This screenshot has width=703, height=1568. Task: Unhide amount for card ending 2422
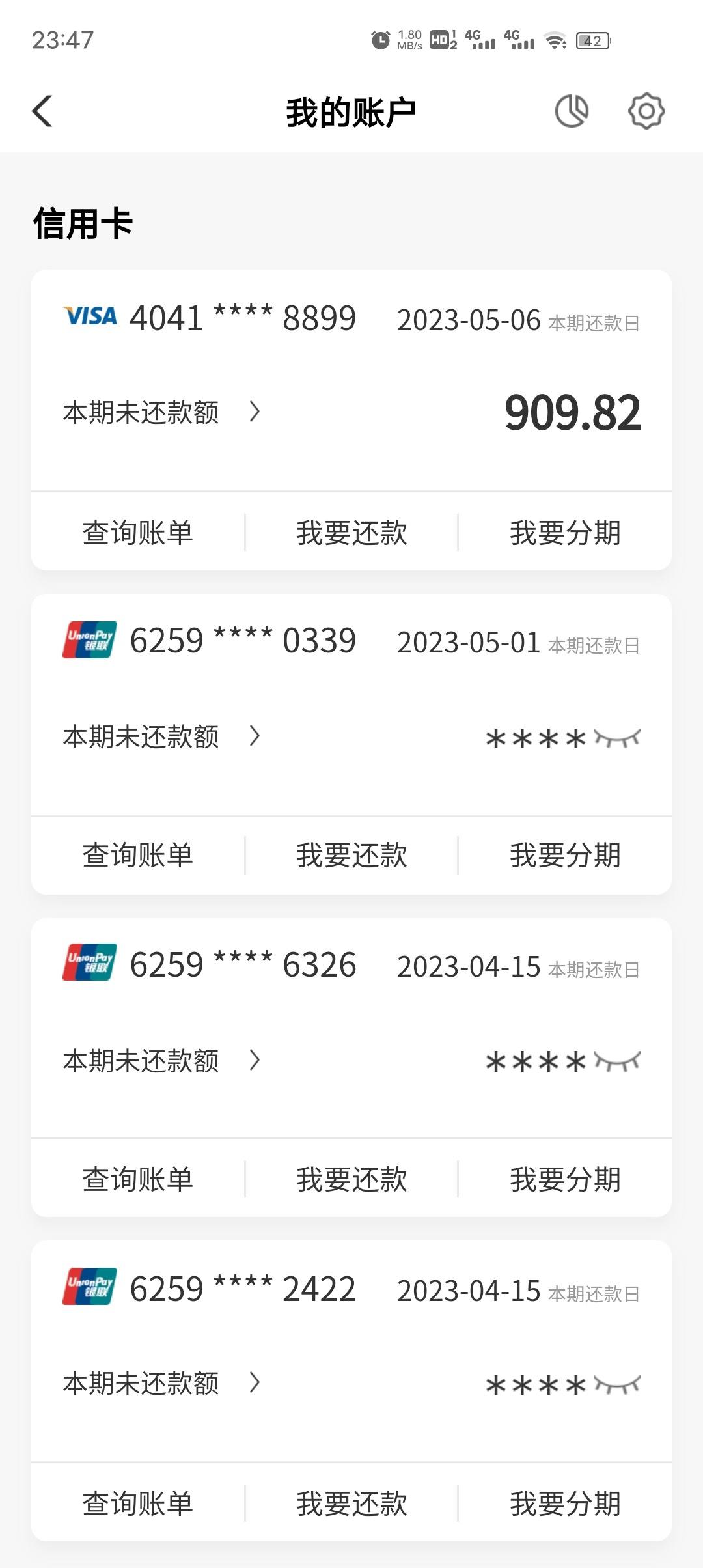(x=617, y=1385)
